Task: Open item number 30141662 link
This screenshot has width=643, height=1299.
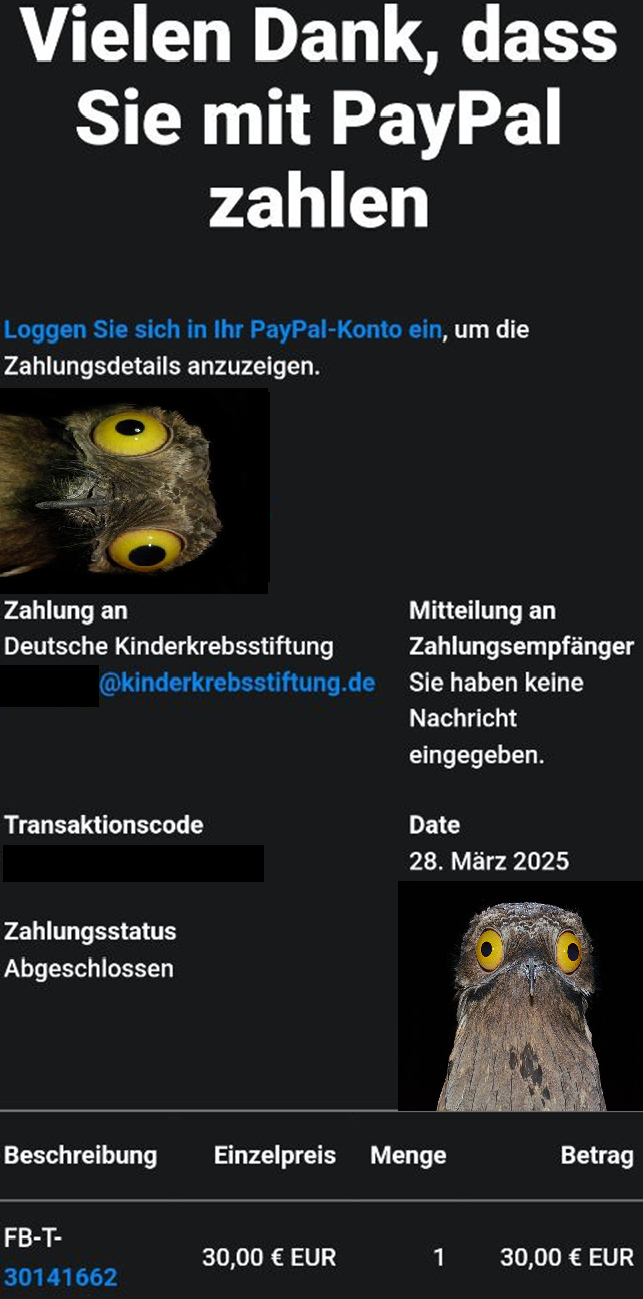Action: tap(61, 1277)
